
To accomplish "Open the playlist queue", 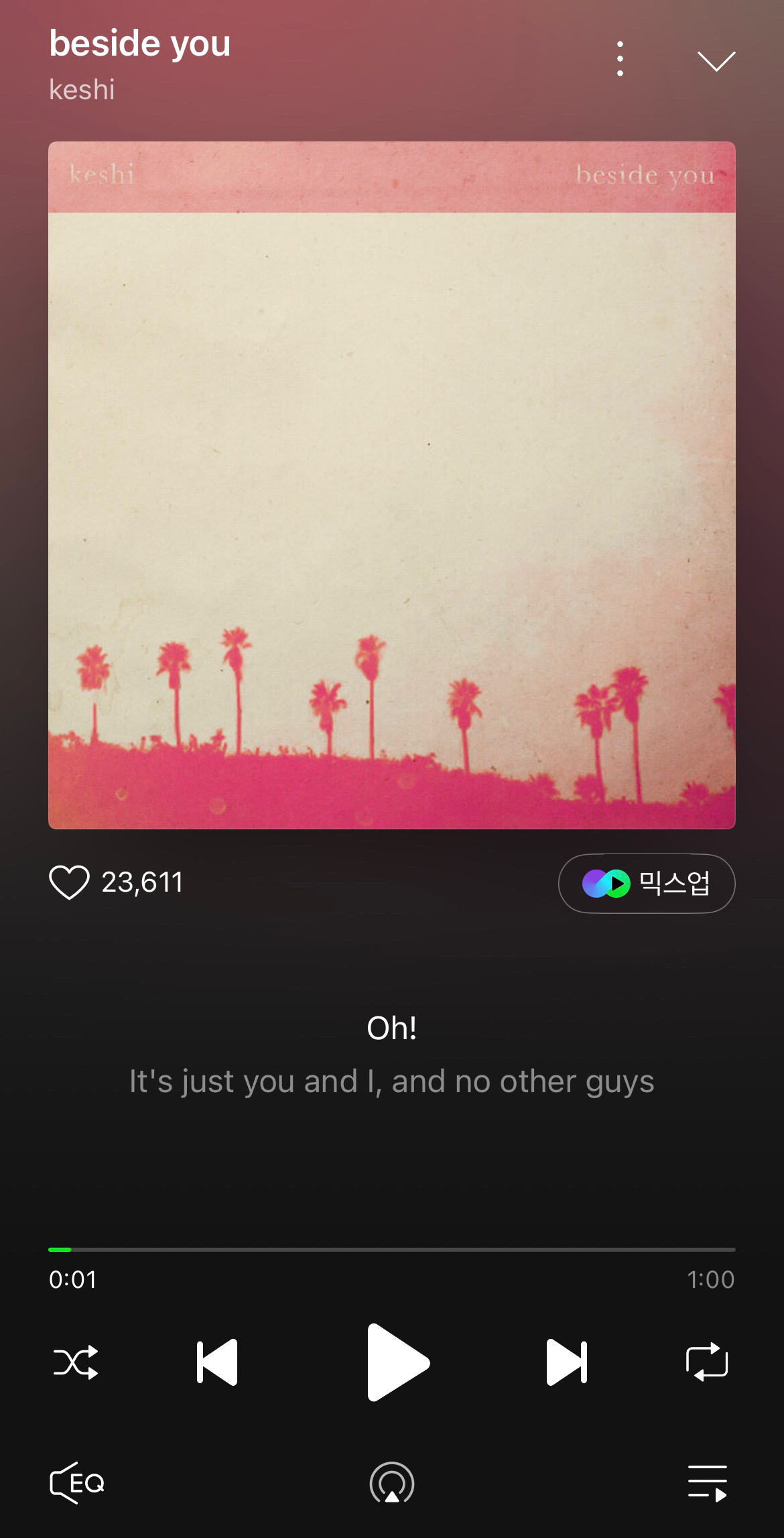I will pos(707,1482).
